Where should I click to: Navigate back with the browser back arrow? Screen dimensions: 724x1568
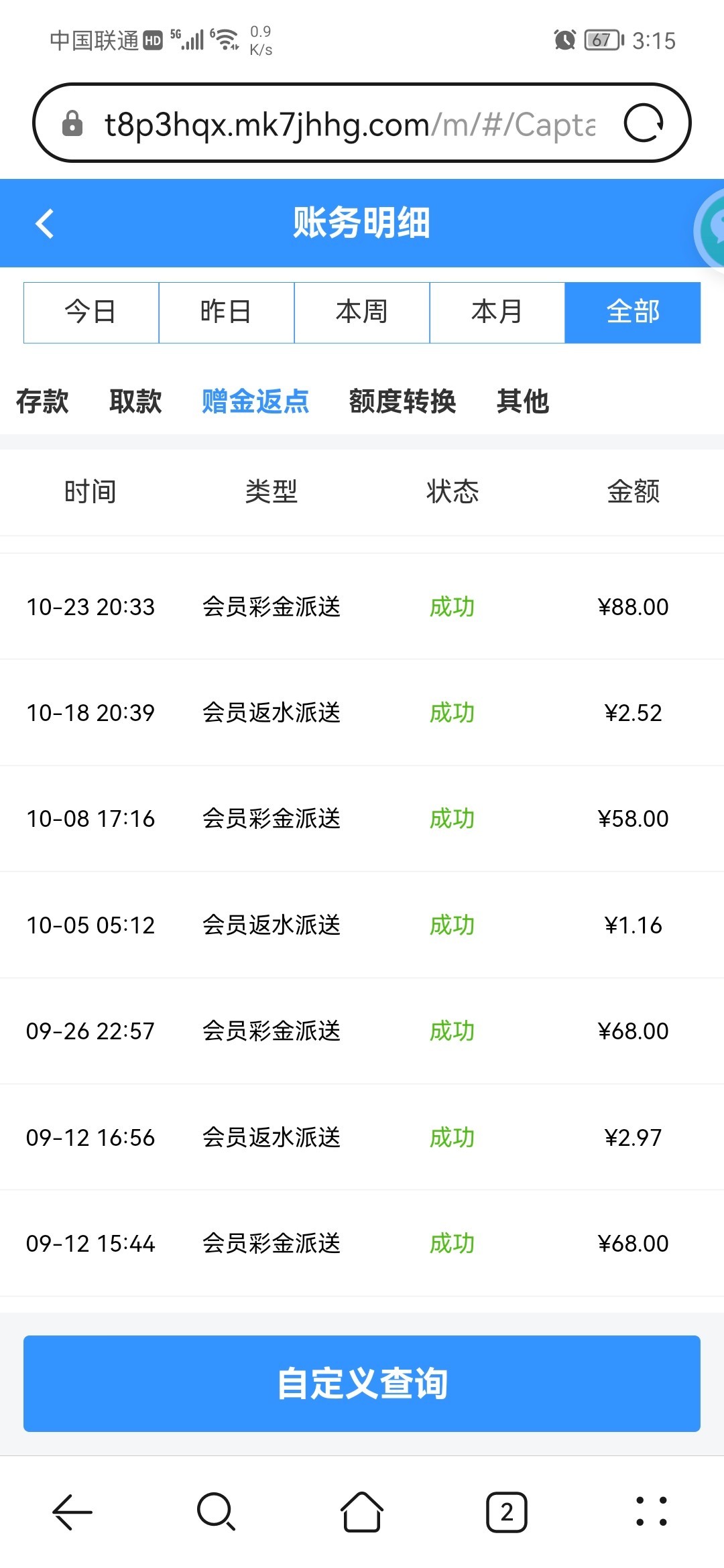[72, 1512]
